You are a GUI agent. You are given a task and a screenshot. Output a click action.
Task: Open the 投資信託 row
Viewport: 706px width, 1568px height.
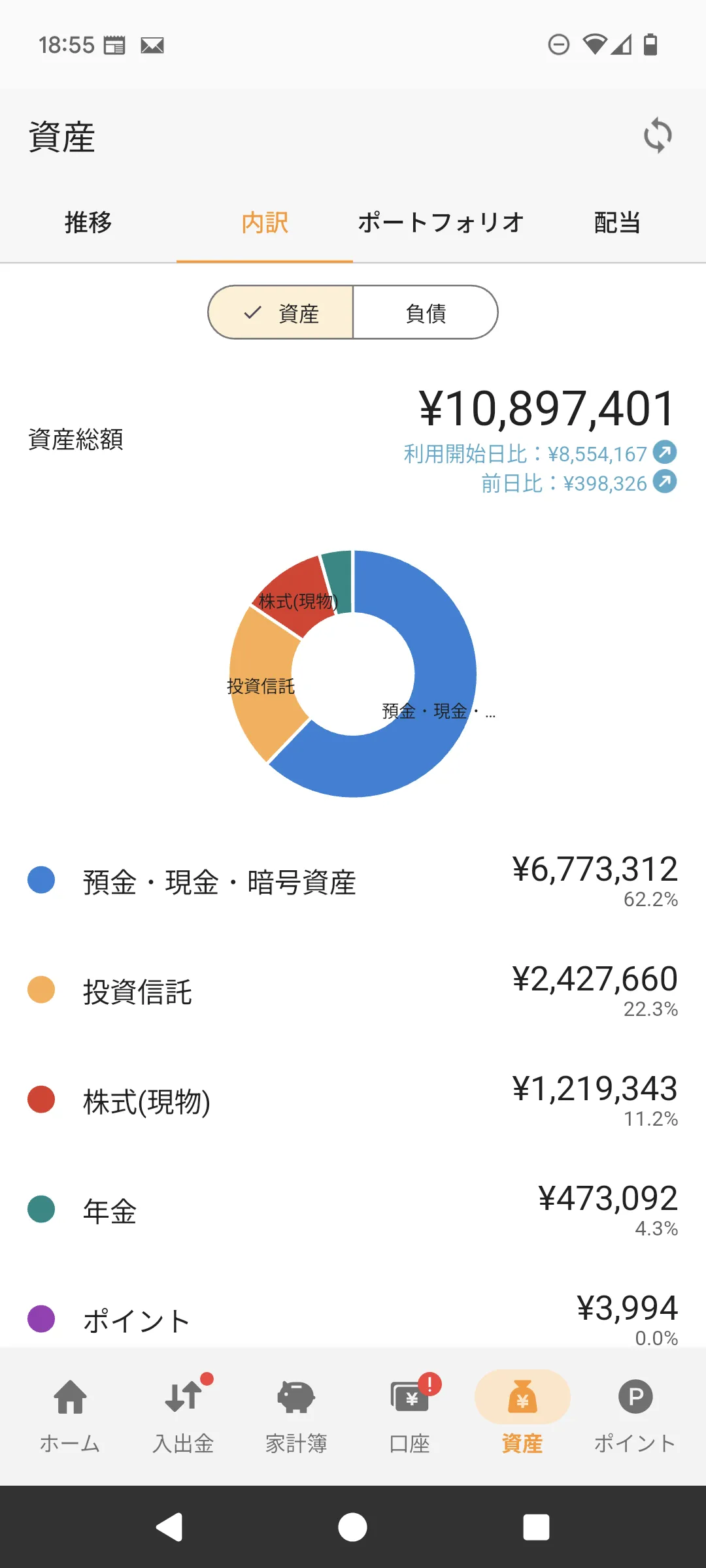353,991
